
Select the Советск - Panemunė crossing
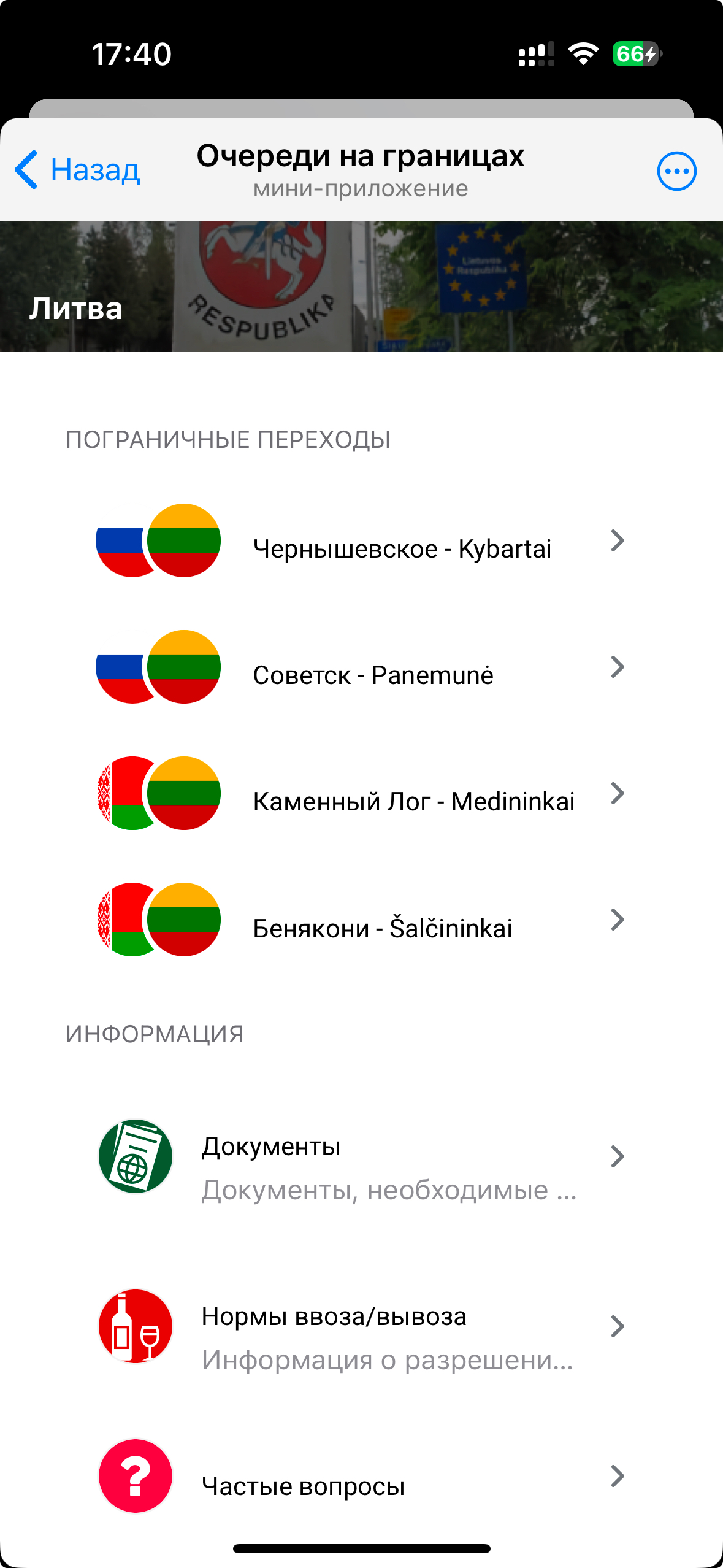[373, 674]
